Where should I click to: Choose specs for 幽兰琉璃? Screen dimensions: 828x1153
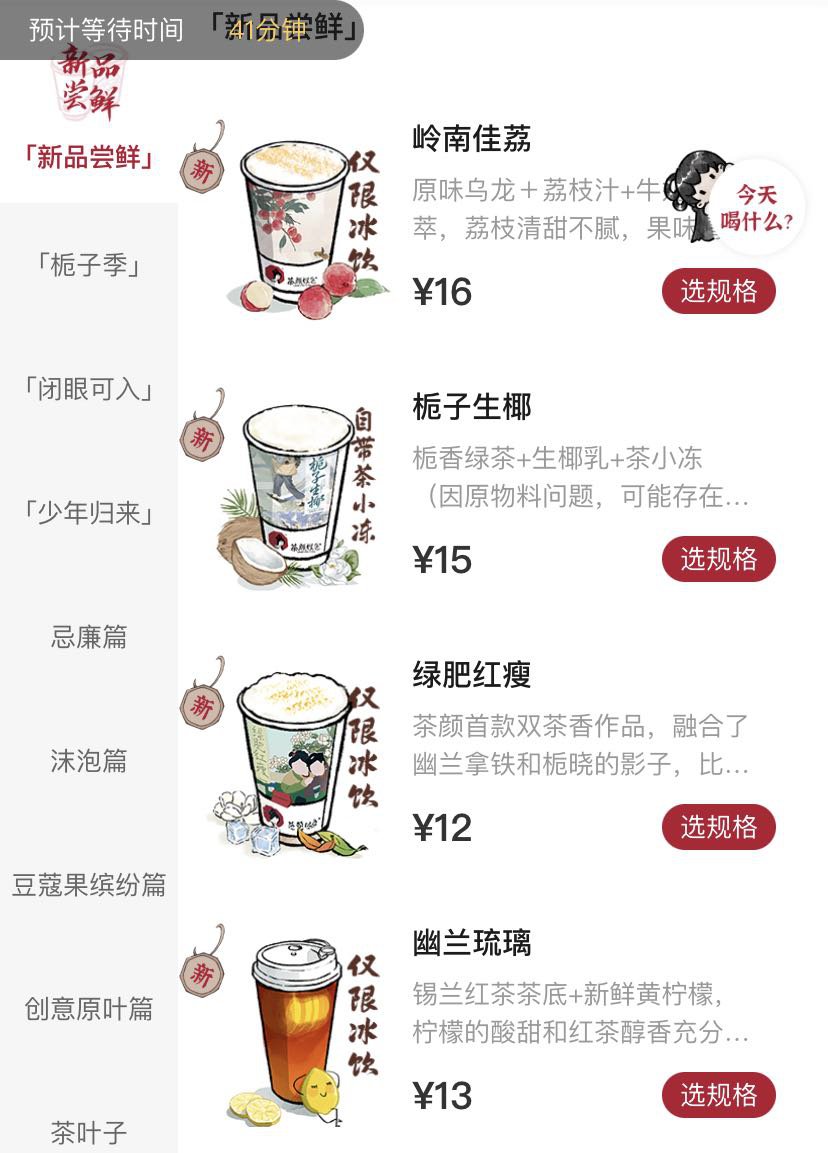pos(718,1095)
